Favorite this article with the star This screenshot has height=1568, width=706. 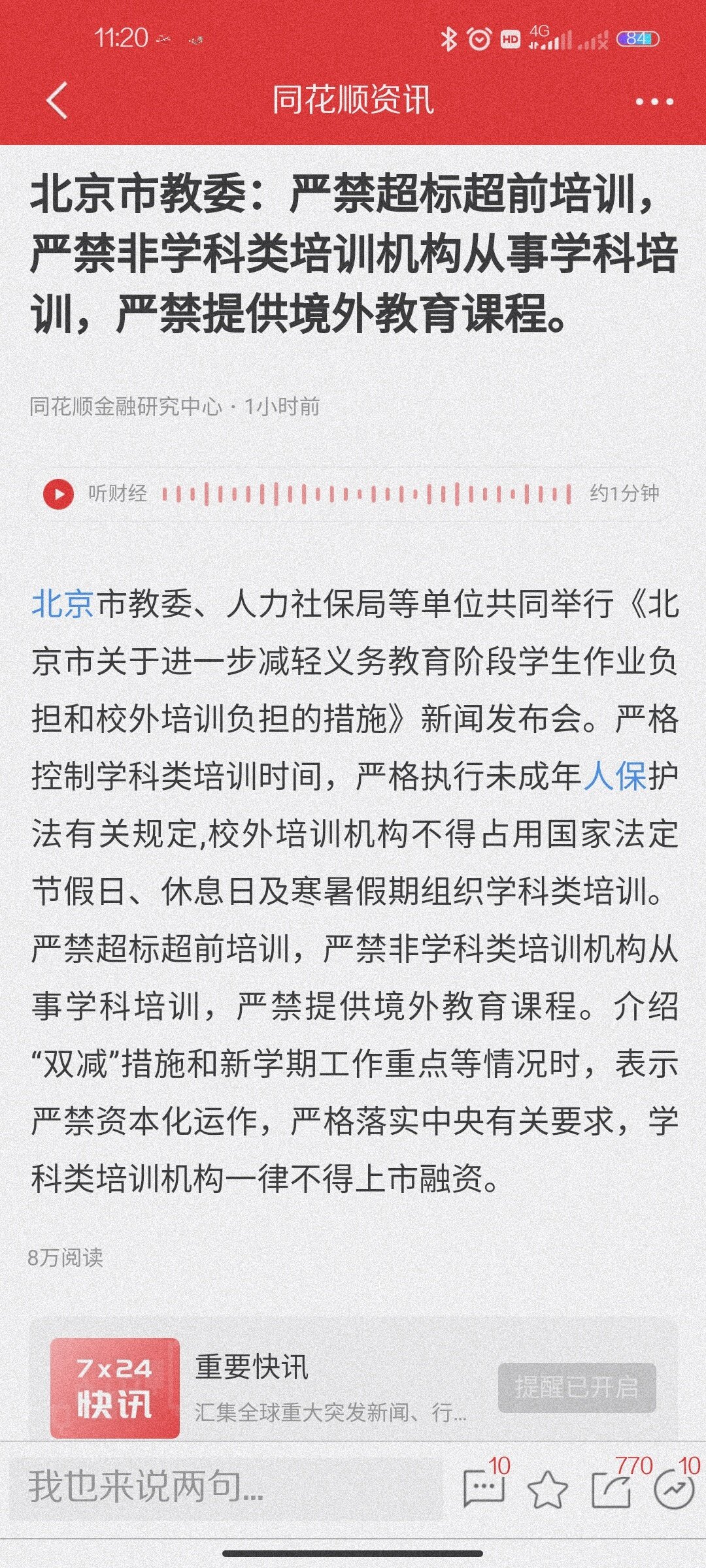[547, 1490]
